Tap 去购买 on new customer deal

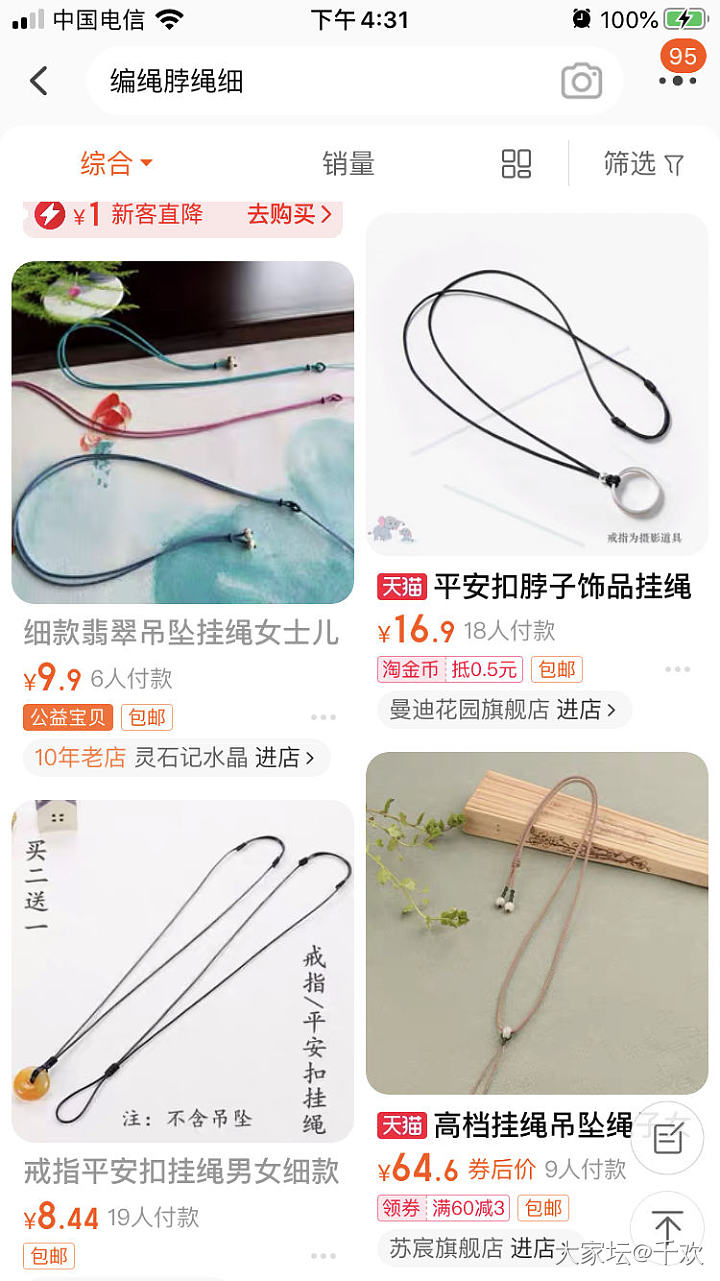coord(288,214)
